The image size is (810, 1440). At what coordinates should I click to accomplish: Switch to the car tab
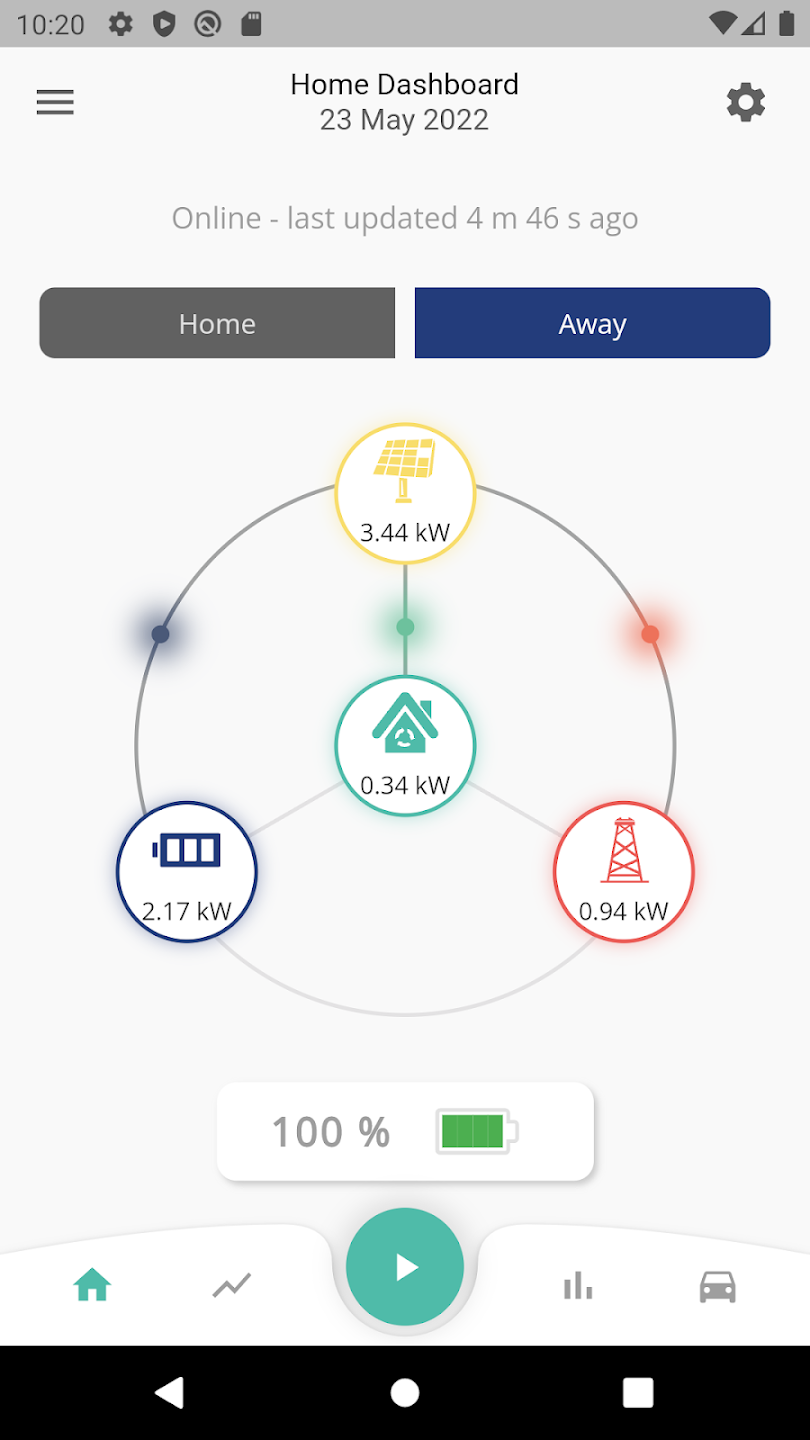pyautogui.click(x=717, y=1286)
